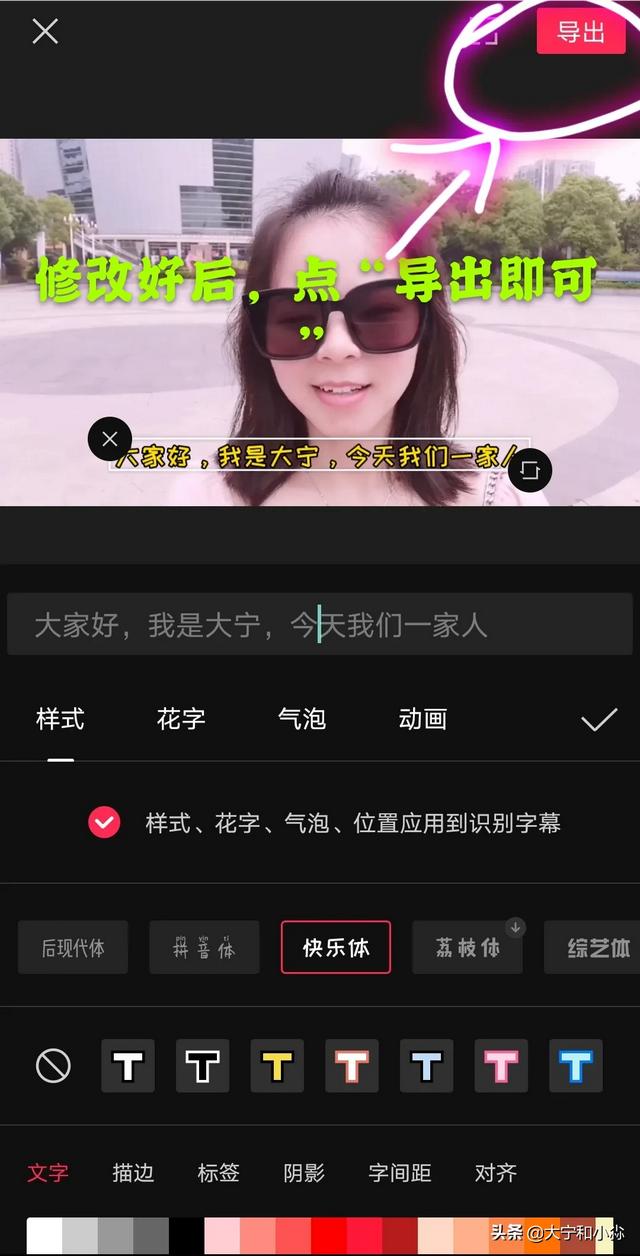
Task: Edit the subtitle text field
Action: pos(320,625)
